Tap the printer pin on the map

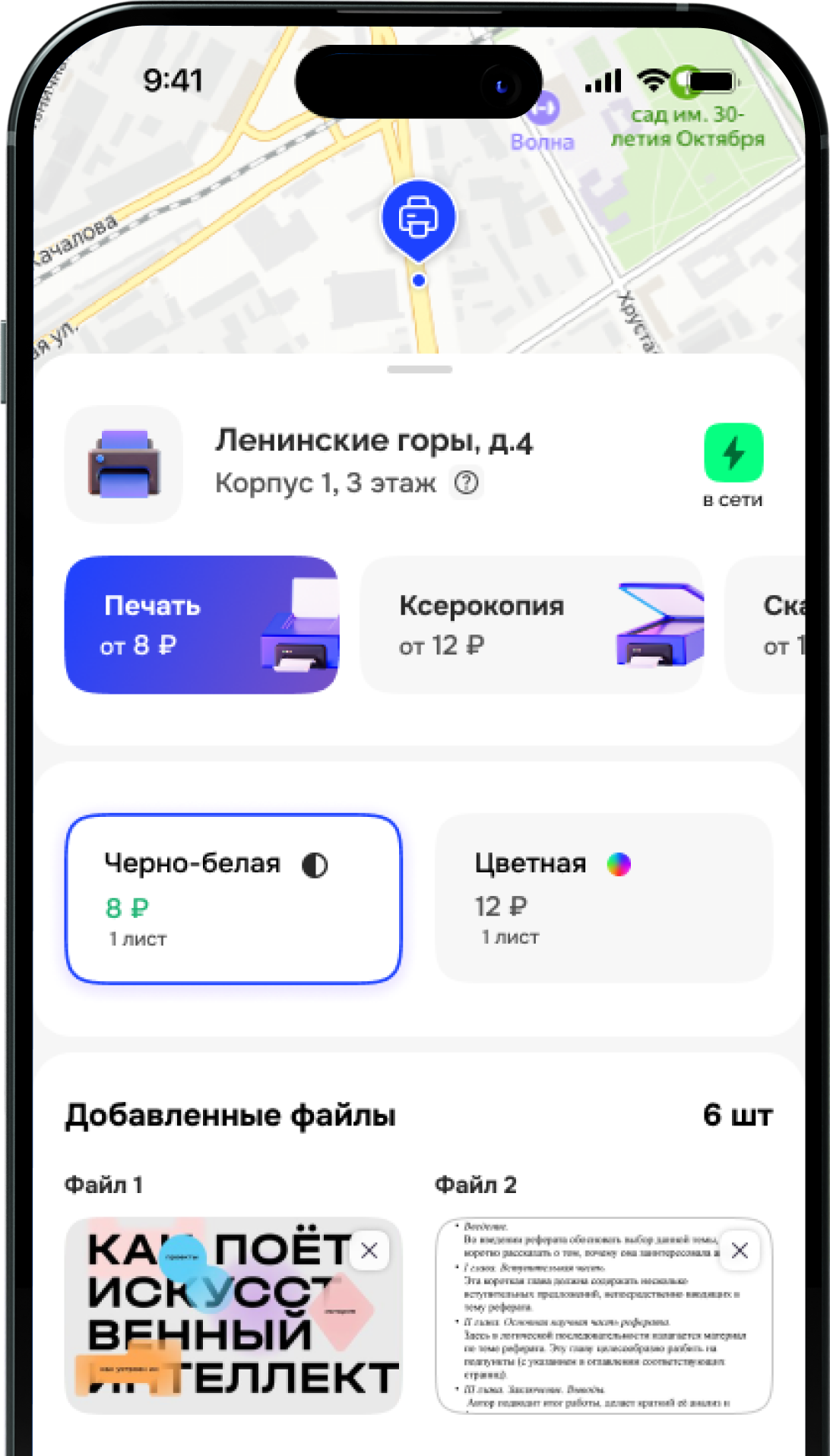pos(419,218)
